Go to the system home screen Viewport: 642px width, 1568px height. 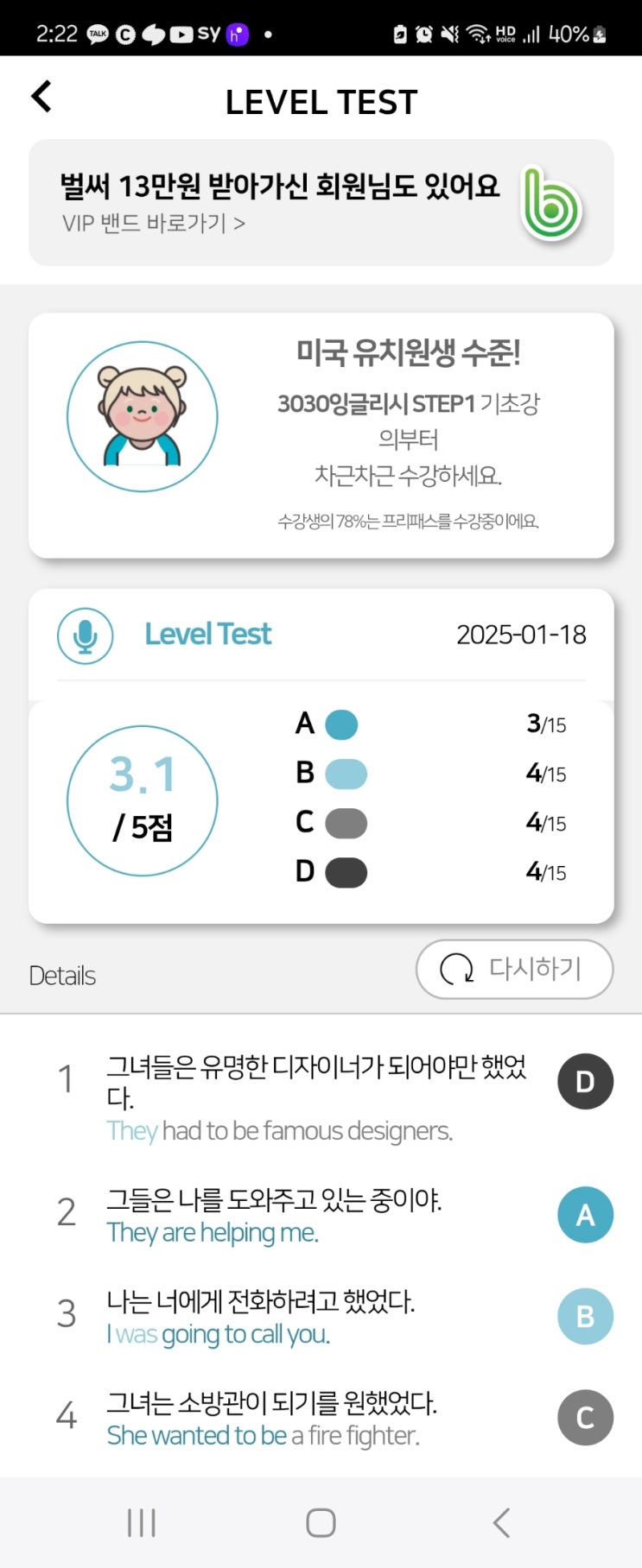[x=321, y=1522]
